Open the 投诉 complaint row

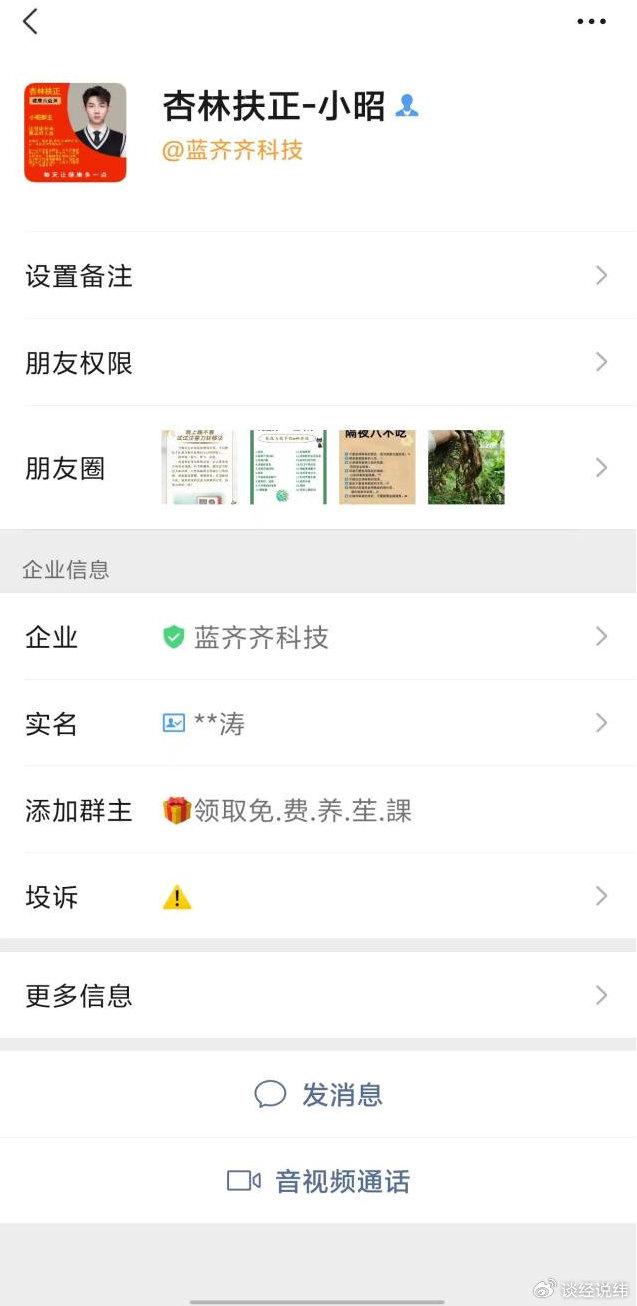tap(318, 897)
